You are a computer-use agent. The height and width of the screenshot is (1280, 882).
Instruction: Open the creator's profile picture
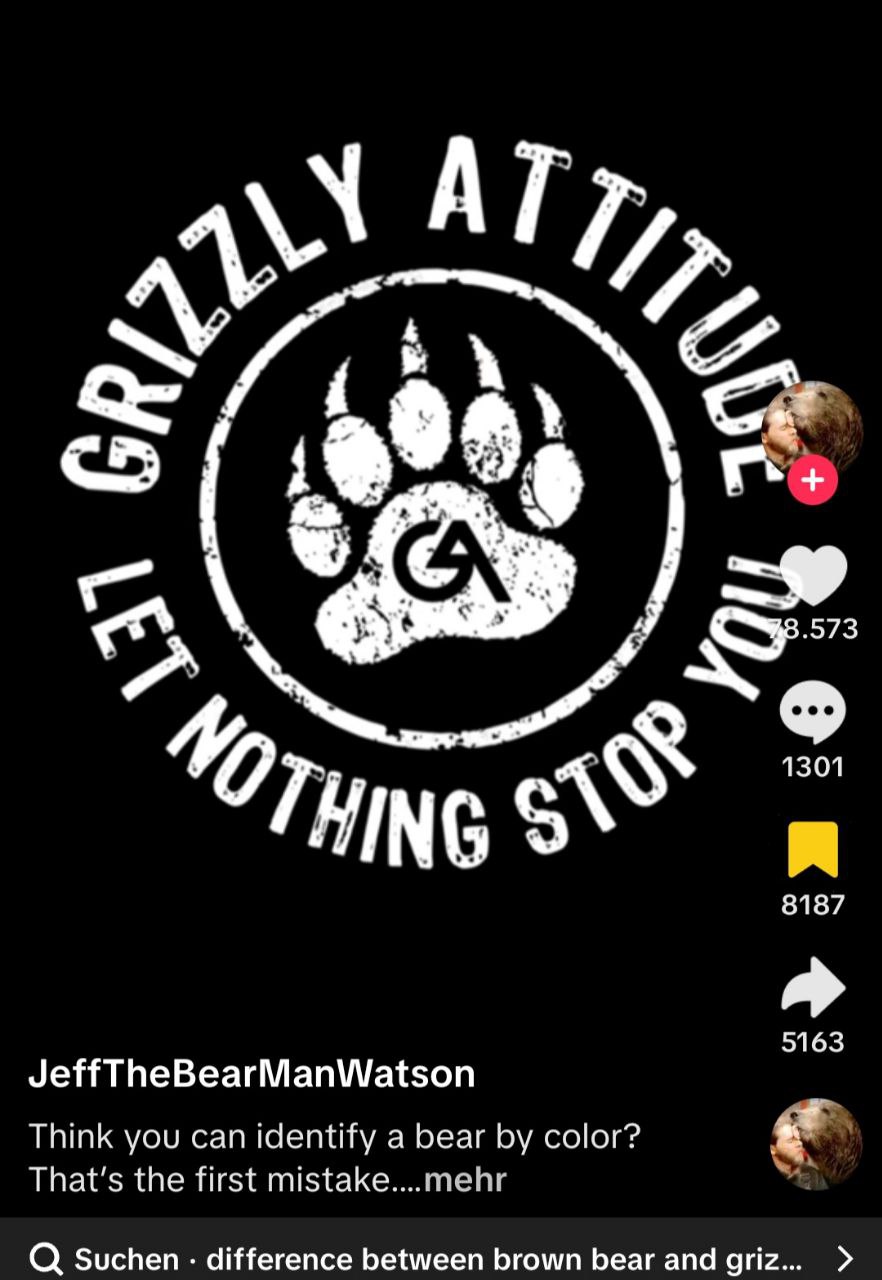[x=812, y=426]
